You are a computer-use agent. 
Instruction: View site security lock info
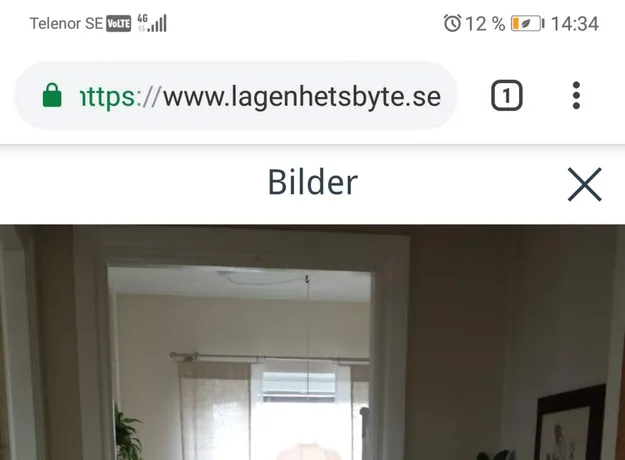pos(51,96)
